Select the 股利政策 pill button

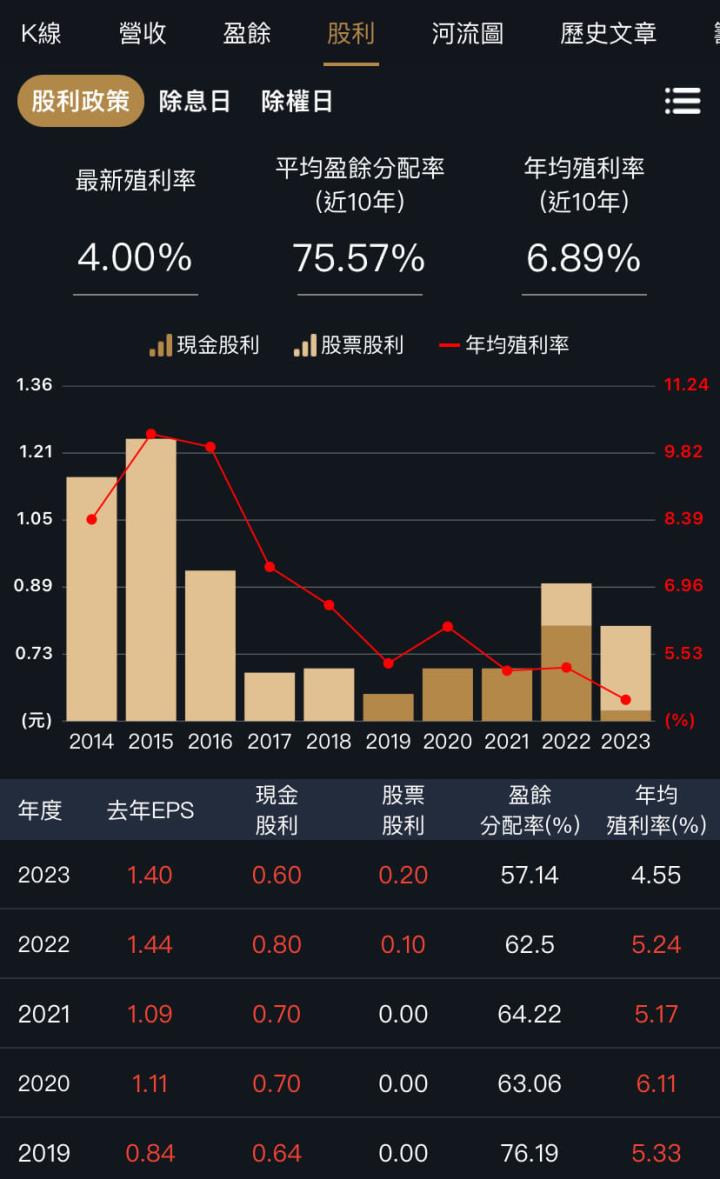pos(80,101)
